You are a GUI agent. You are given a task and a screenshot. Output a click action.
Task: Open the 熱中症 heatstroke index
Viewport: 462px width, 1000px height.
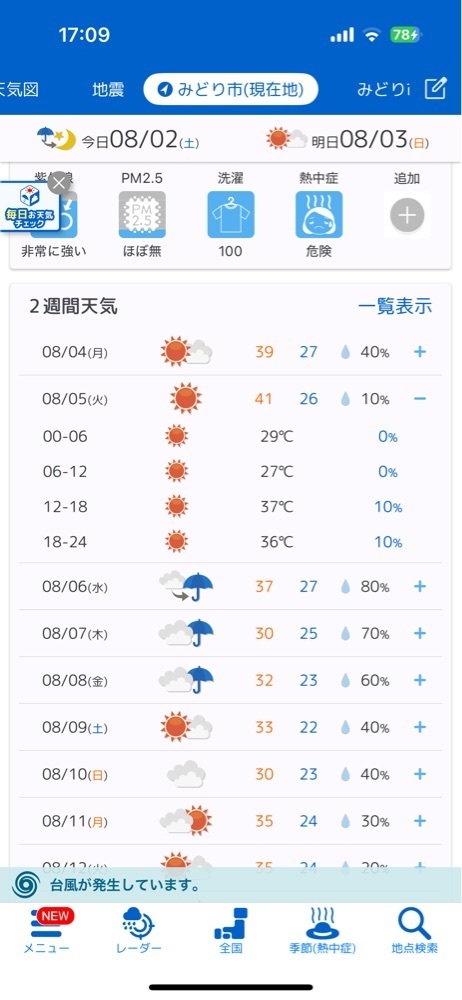(318, 215)
